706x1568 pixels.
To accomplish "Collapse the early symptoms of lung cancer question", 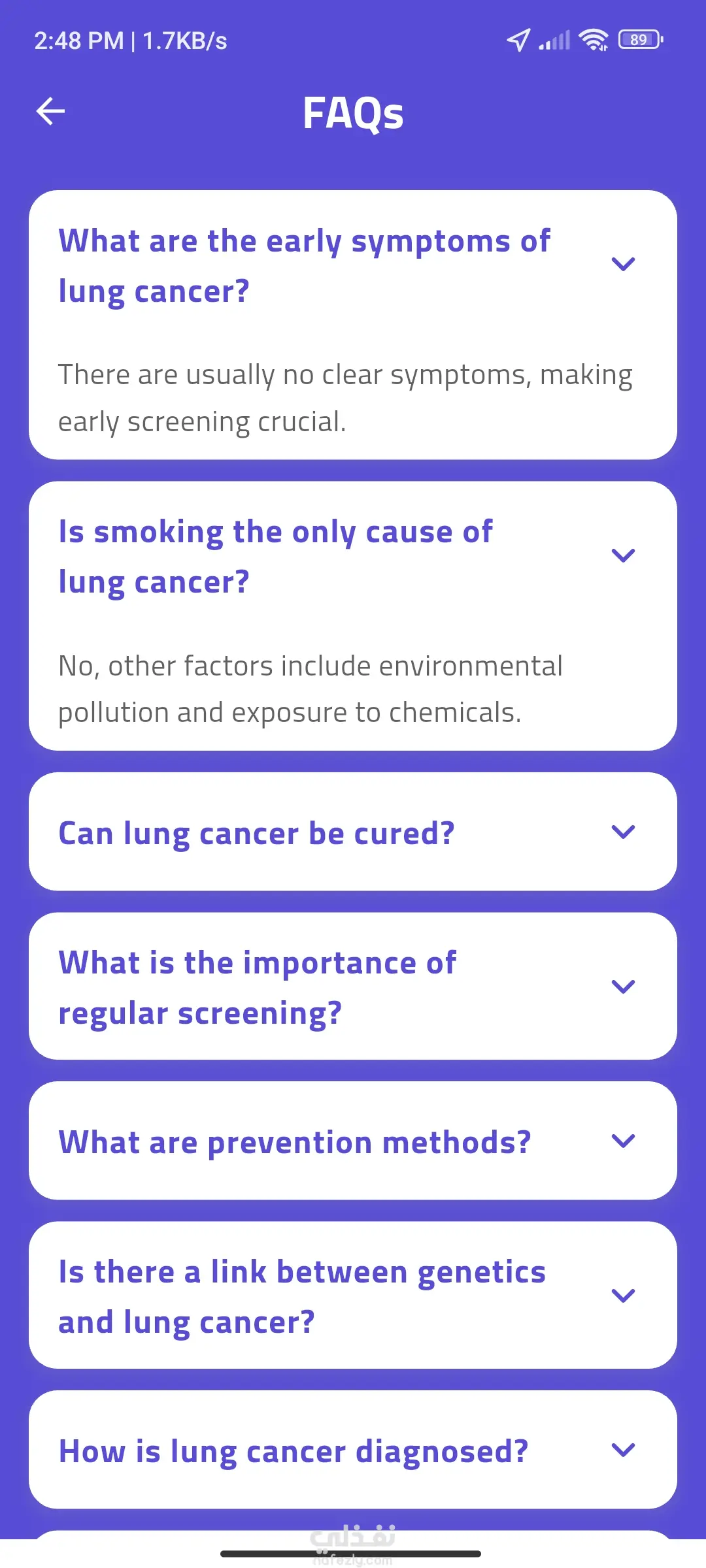I will click(x=622, y=264).
